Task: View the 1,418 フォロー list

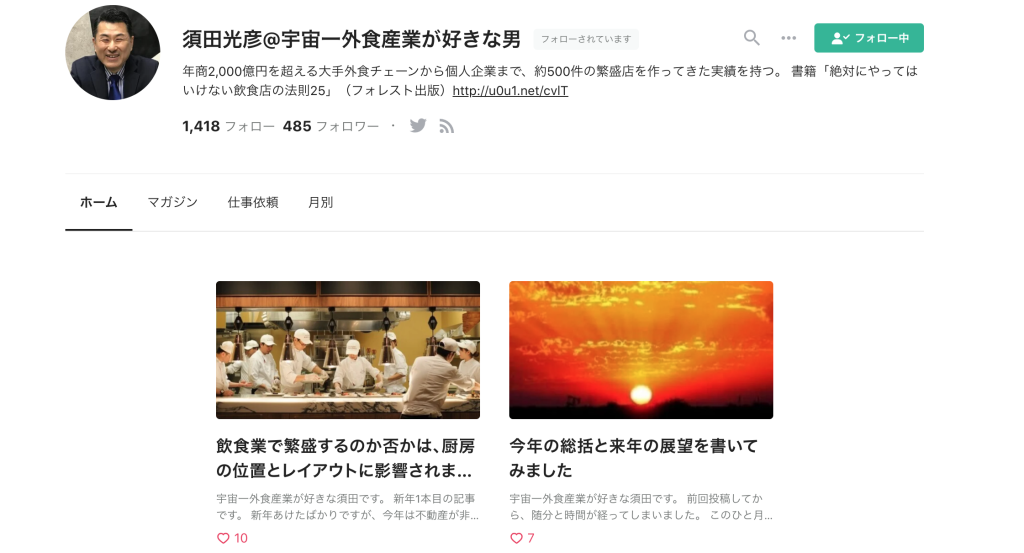Action: click(228, 127)
